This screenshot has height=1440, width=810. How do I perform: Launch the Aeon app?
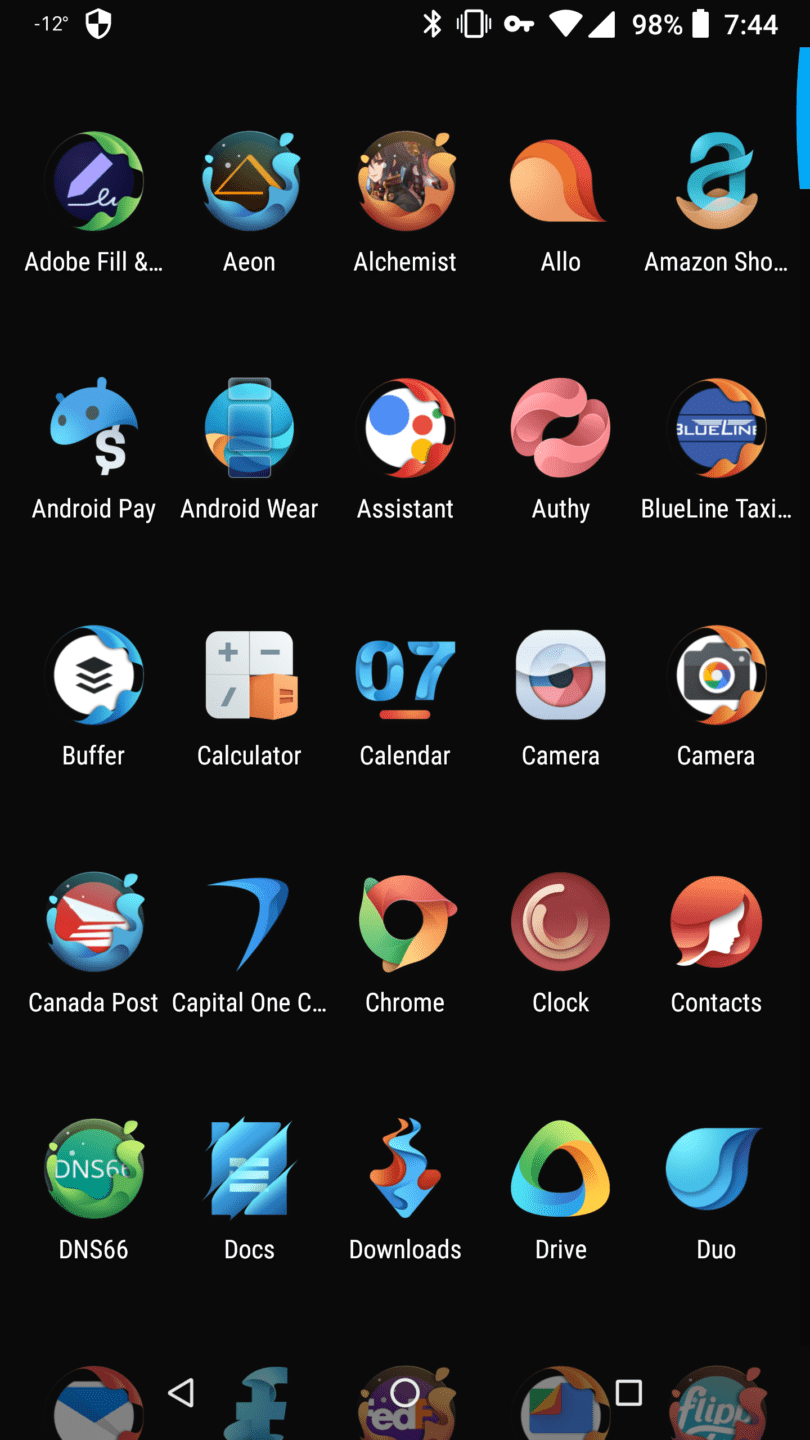(249, 181)
